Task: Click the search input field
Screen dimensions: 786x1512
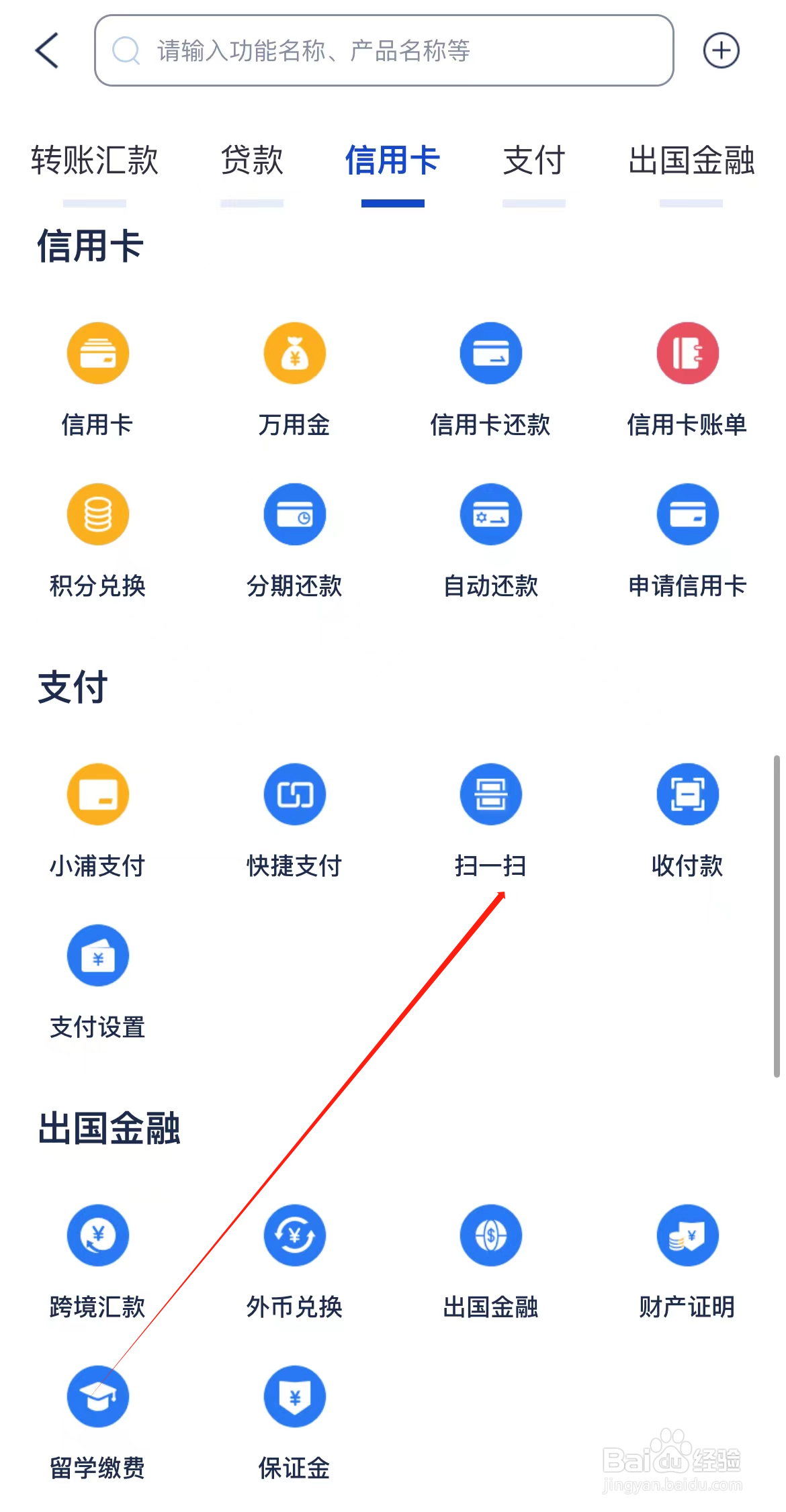Action: coord(386,50)
